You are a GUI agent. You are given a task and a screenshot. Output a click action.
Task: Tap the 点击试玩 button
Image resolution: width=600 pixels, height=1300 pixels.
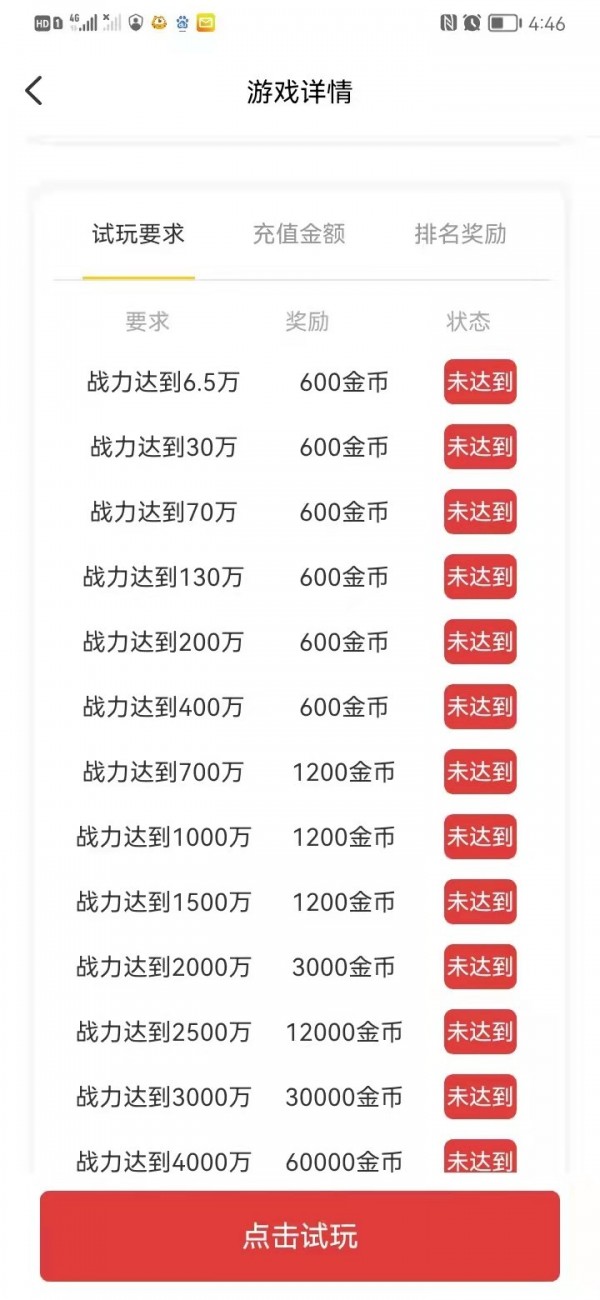pos(300,1236)
